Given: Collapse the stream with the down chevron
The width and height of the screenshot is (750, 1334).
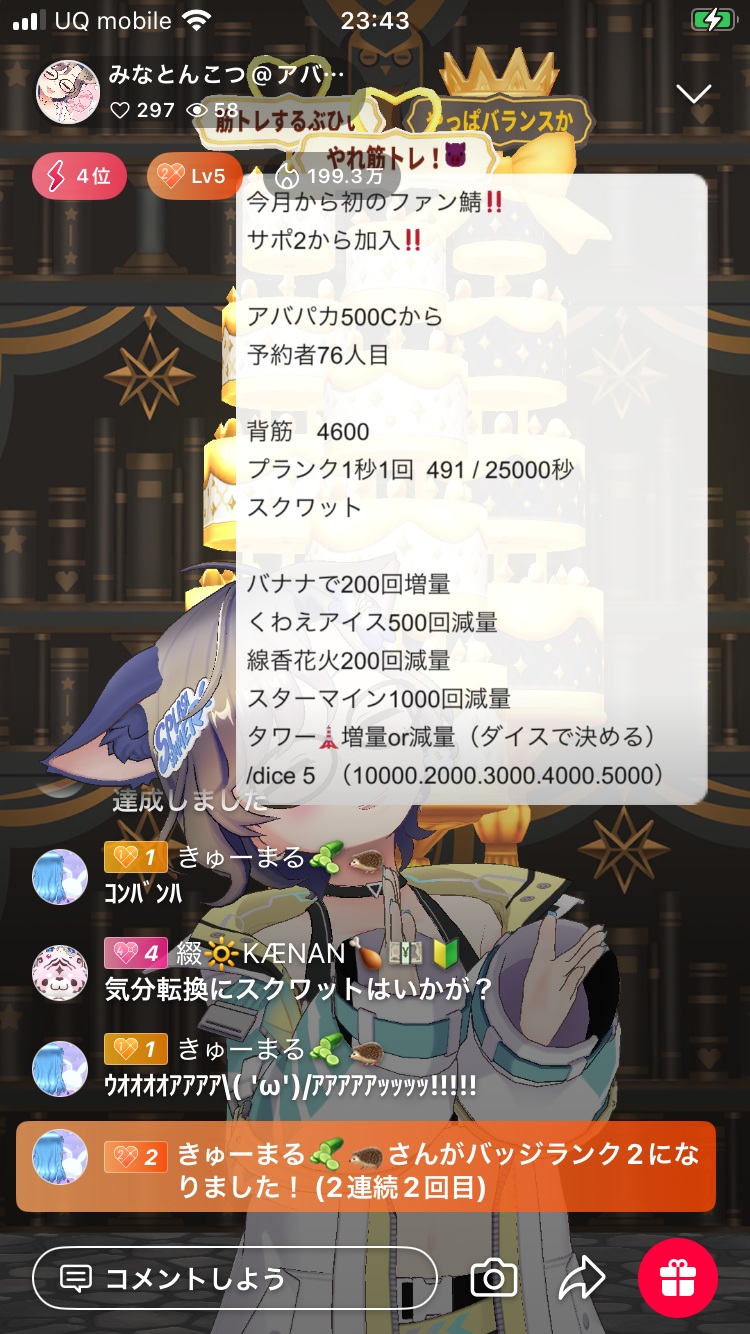Looking at the screenshot, I should (693, 94).
